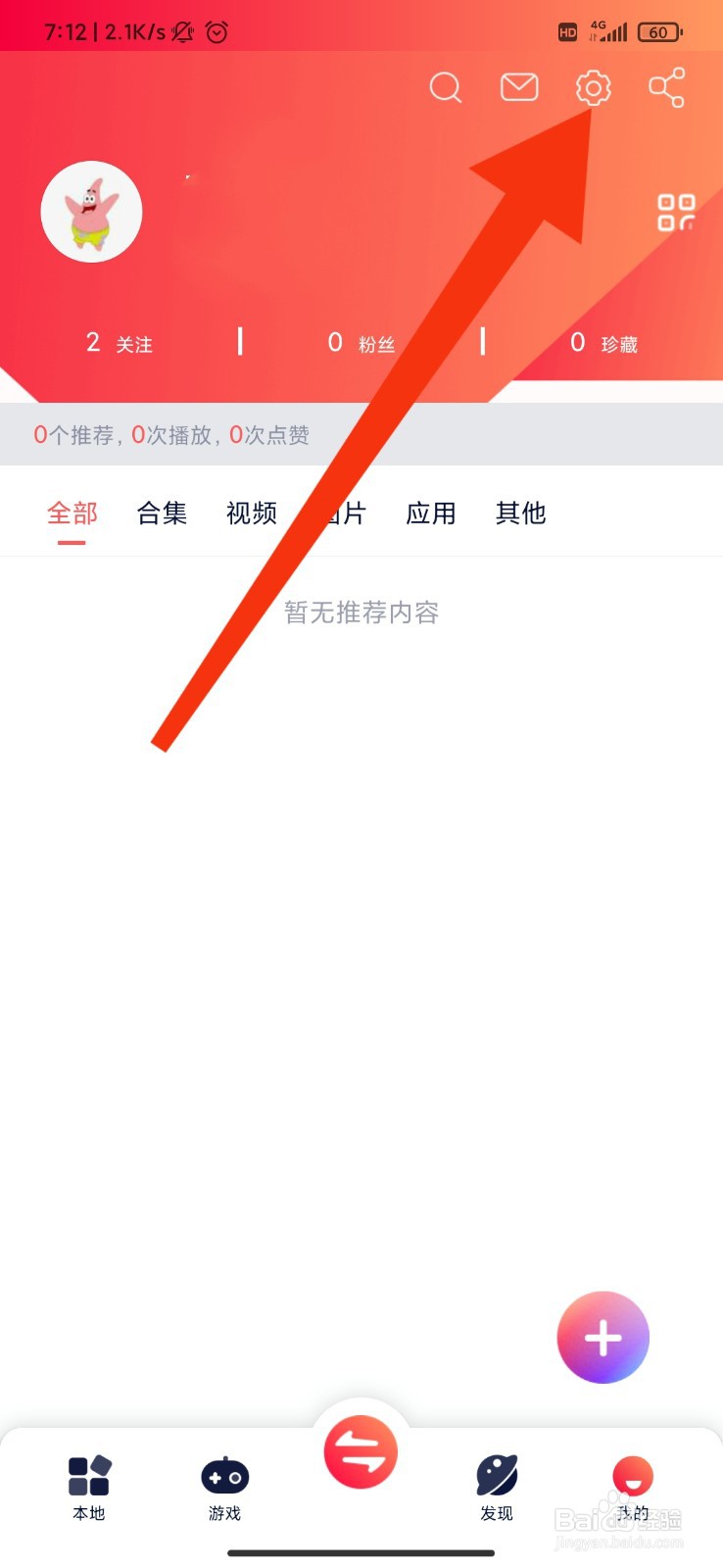Select the 合集 collections tab
Image resolution: width=723 pixels, height=1568 pixels.
161,513
